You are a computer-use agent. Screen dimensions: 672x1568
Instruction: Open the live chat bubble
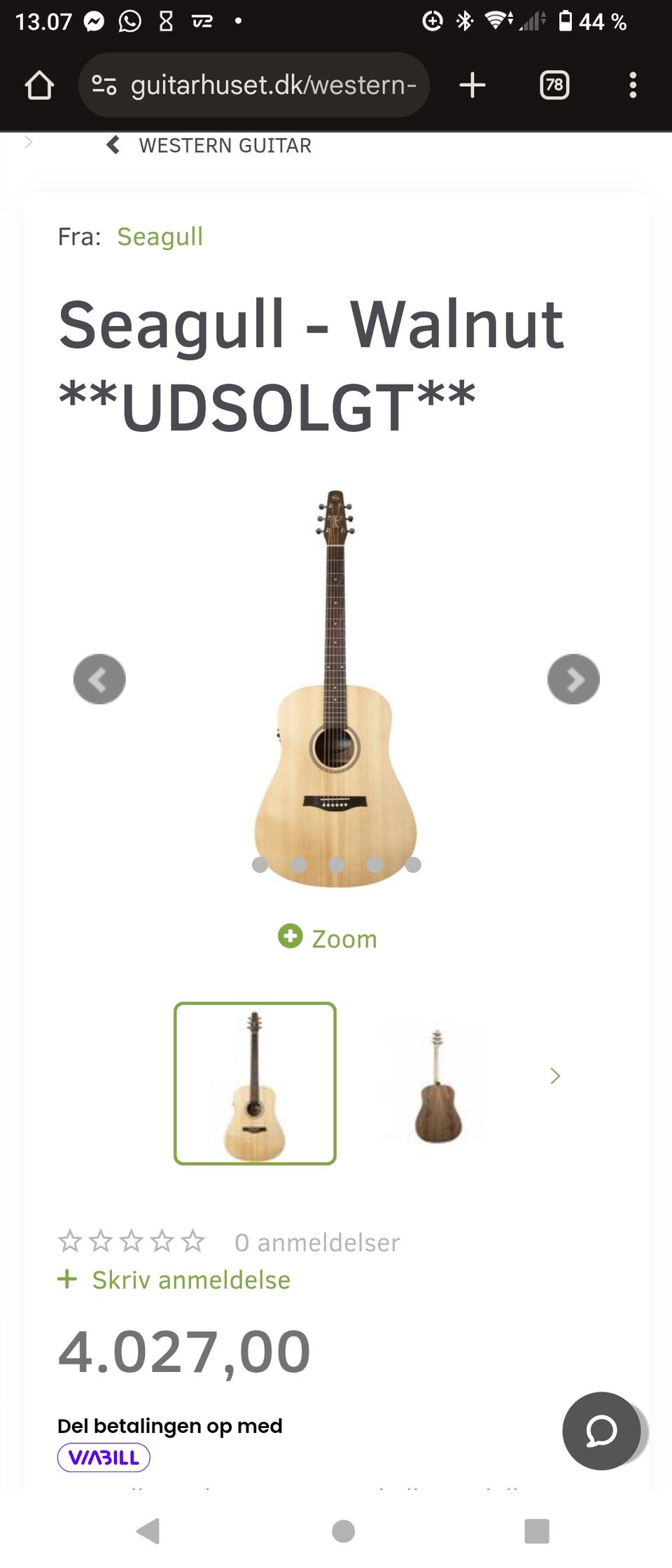click(x=601, y=1431)
